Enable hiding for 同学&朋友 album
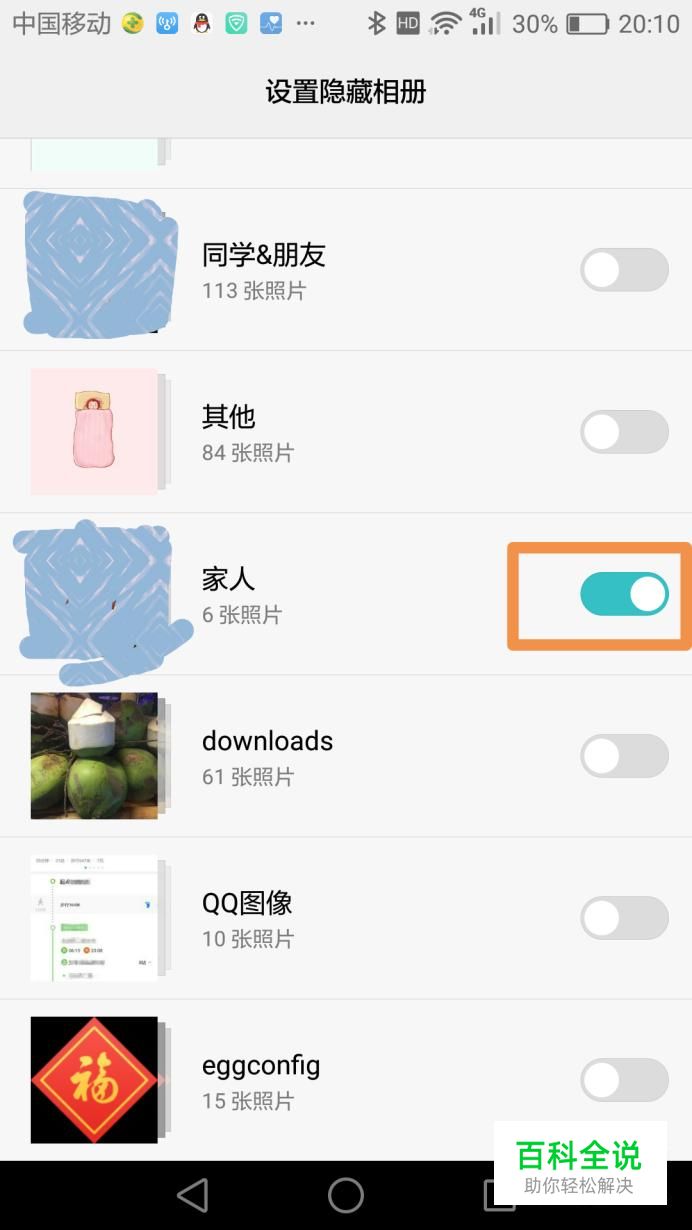692x1230 pixels. pos(624,270)
